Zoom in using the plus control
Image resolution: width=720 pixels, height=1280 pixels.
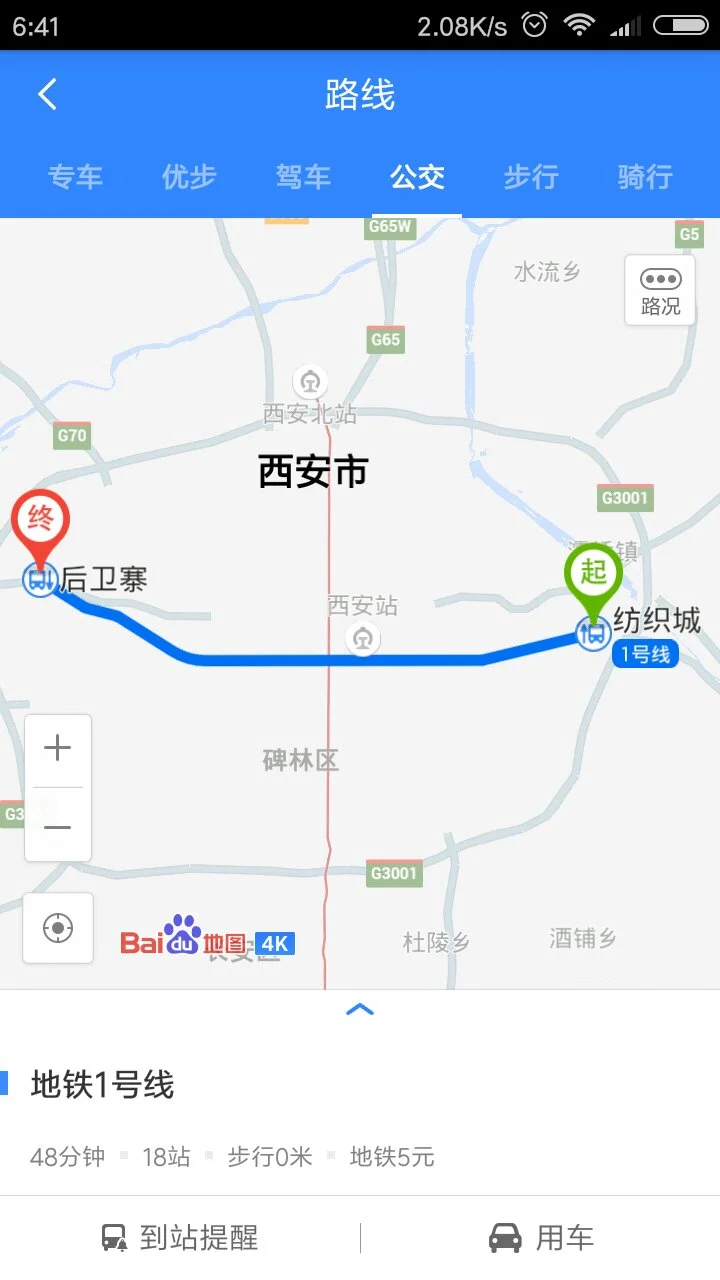(57, 747)
